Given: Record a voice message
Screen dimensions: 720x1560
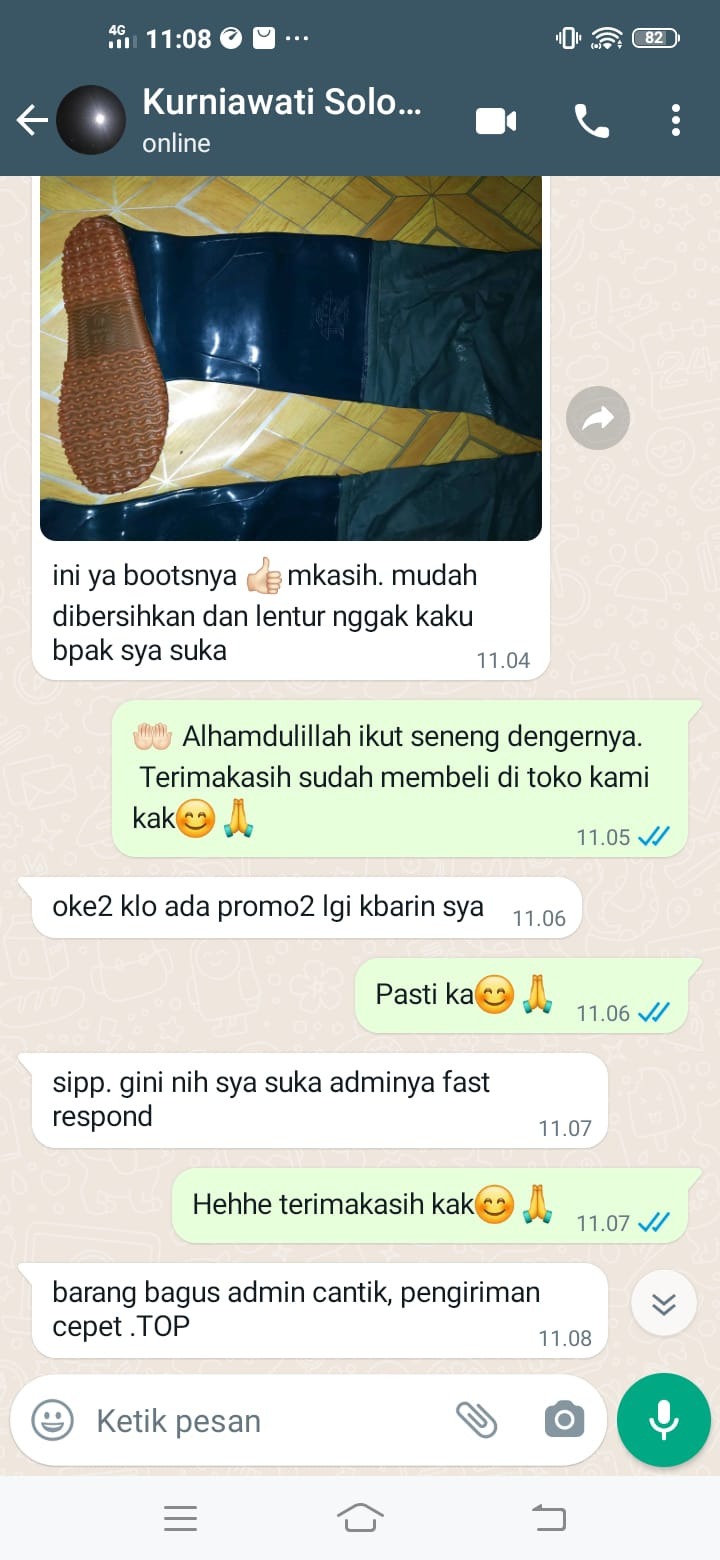Looking at the screenshot, I should pos(664,1420).
